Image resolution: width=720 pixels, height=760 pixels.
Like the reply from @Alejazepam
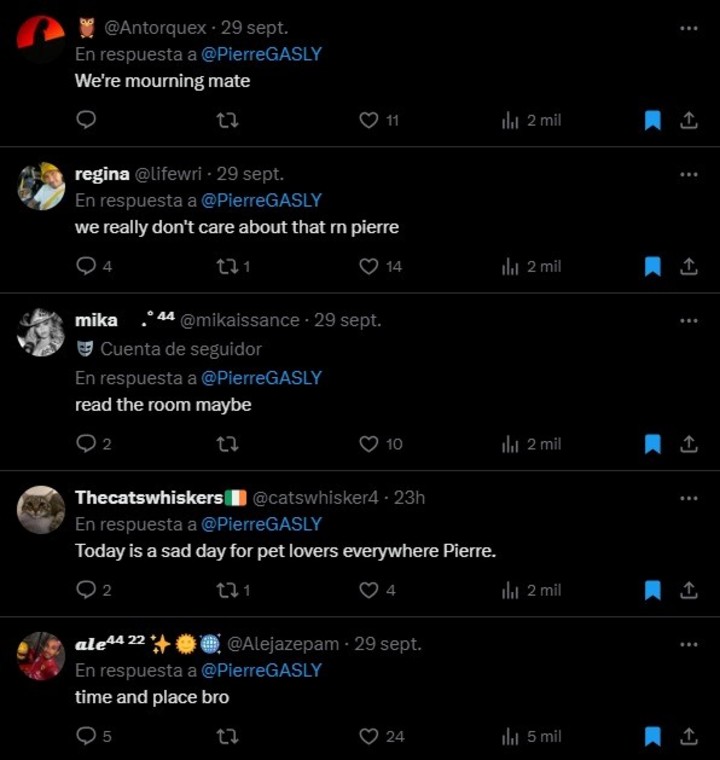point(369,736)
